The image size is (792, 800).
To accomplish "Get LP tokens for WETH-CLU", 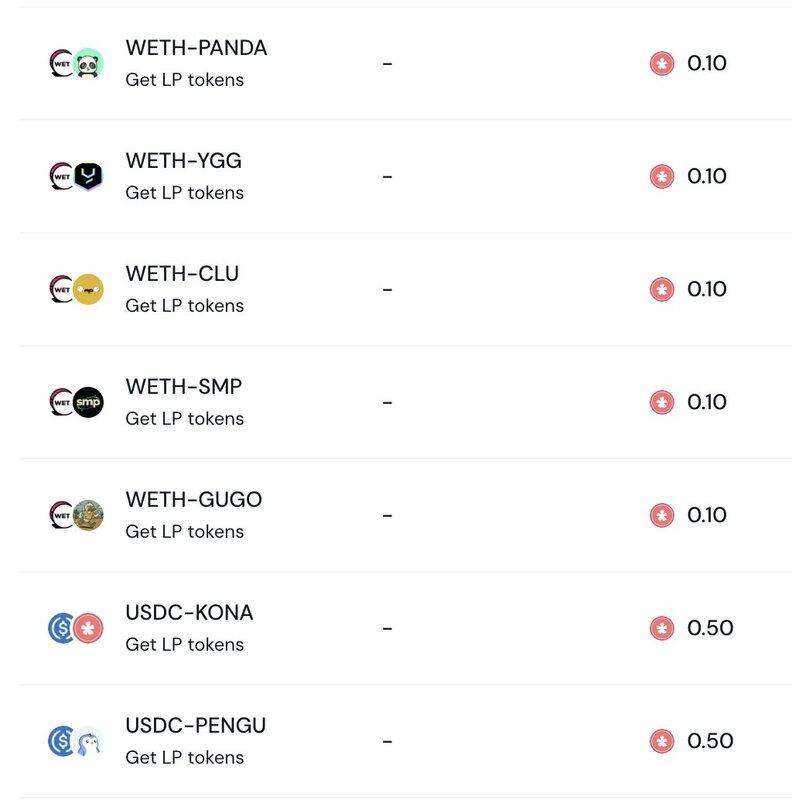I will pyautogui.click(x=184, y=306).
